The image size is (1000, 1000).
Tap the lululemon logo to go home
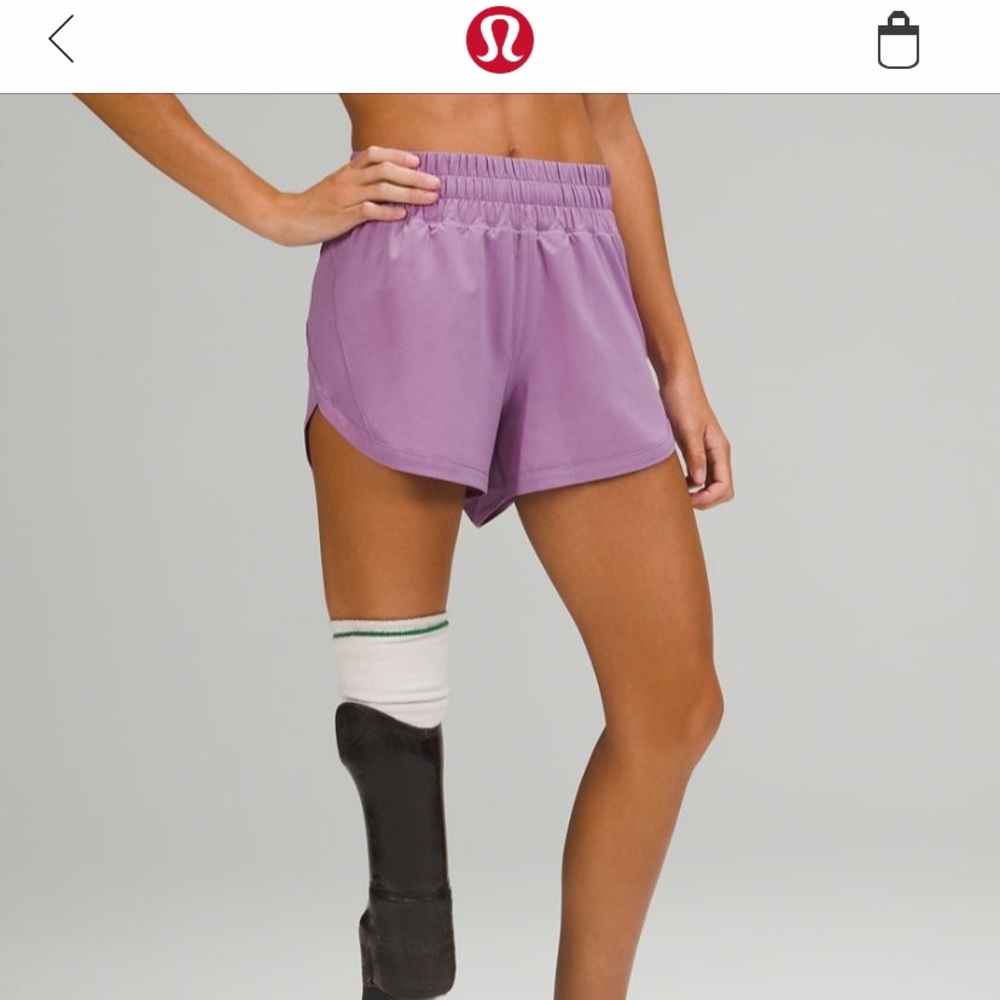tap(499, 40)
